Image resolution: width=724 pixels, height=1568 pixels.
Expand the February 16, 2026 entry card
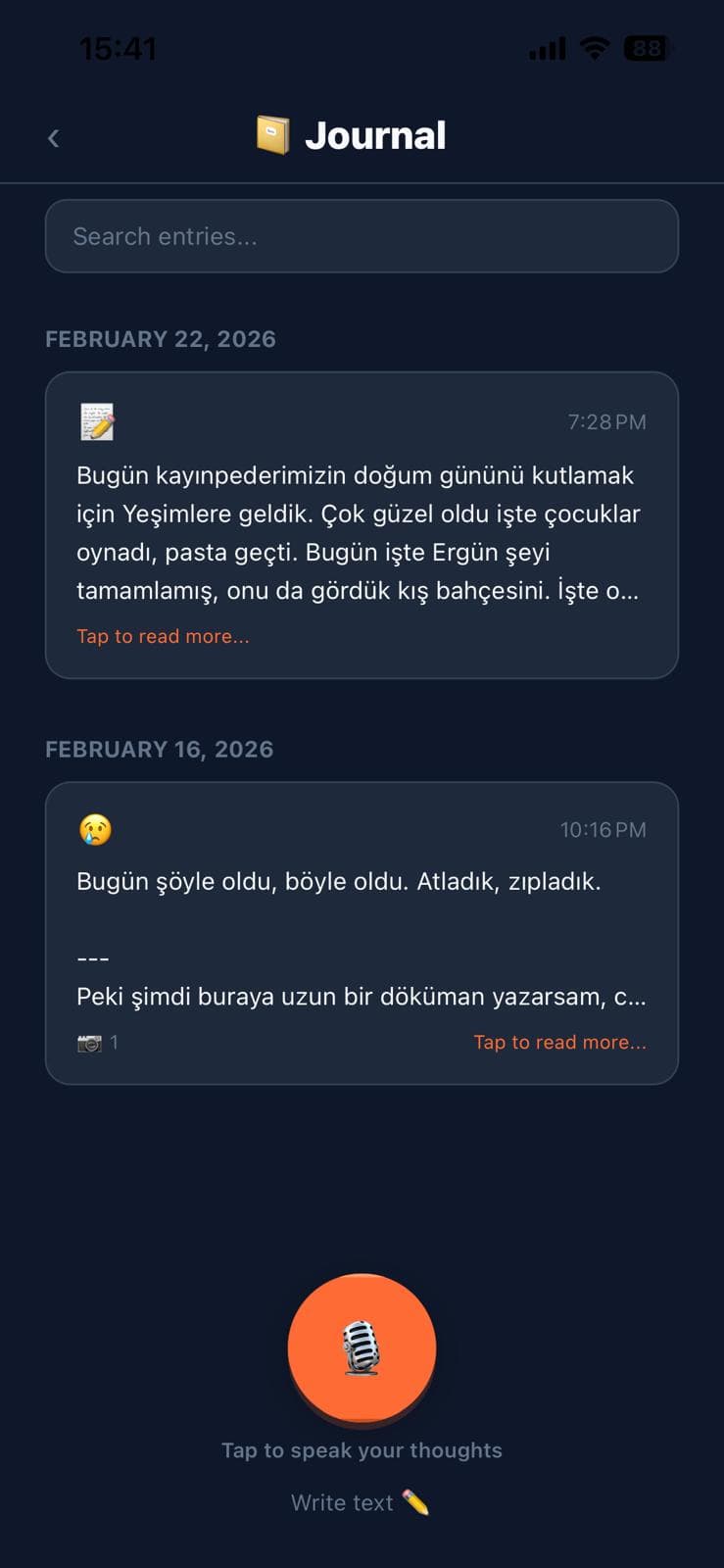pos(362,931)
